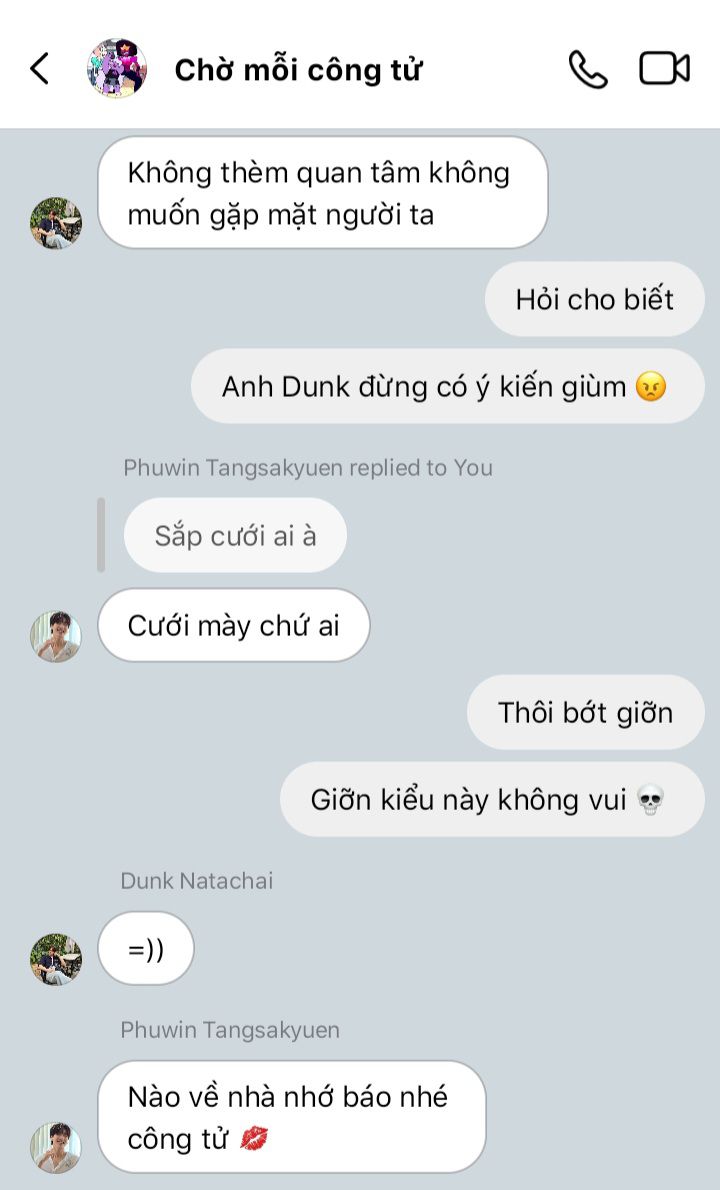
Task: View Phuwin's avatar beside Nào về nhà message
Action: [x=56, y=1146]
